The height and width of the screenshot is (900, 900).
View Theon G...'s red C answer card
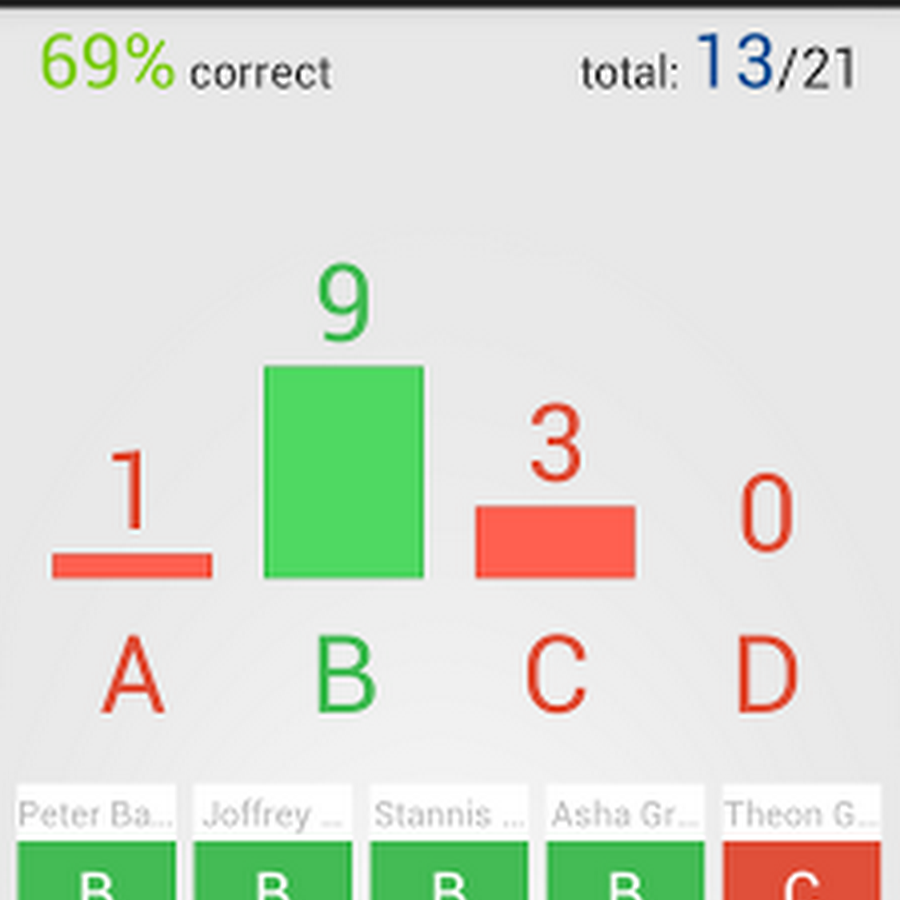tap(801, 843)
